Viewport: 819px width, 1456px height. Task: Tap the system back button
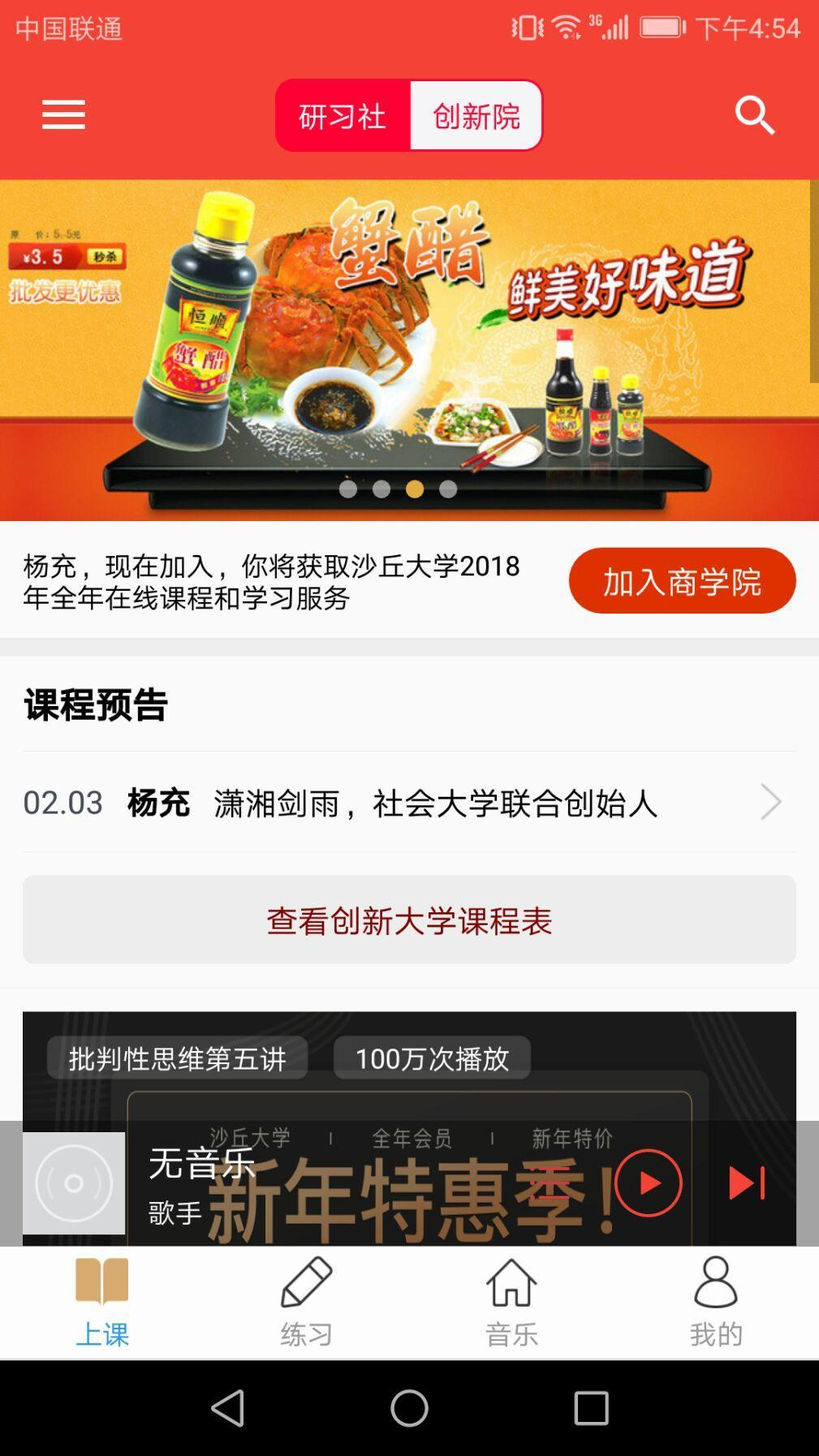click(x=227, y=1408)
